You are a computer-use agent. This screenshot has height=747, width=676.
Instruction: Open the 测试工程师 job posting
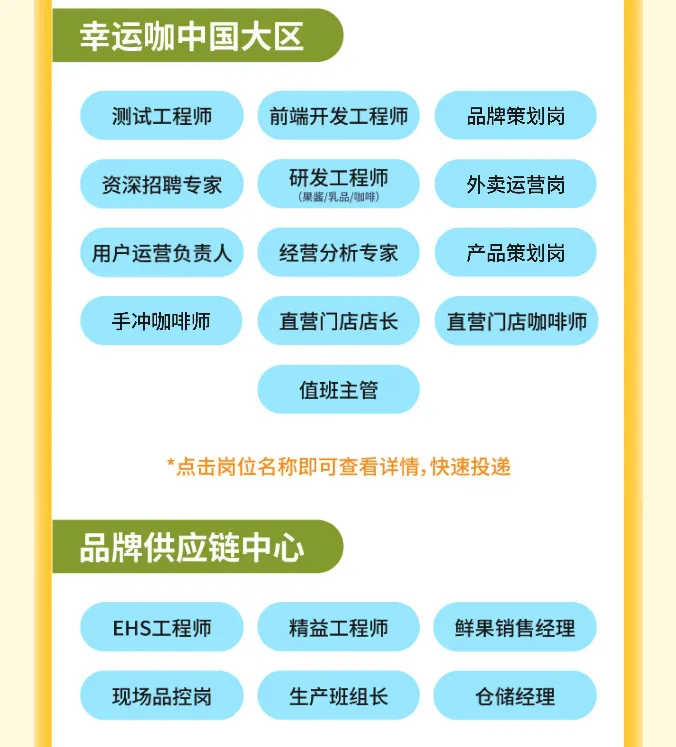click(161, 115)
